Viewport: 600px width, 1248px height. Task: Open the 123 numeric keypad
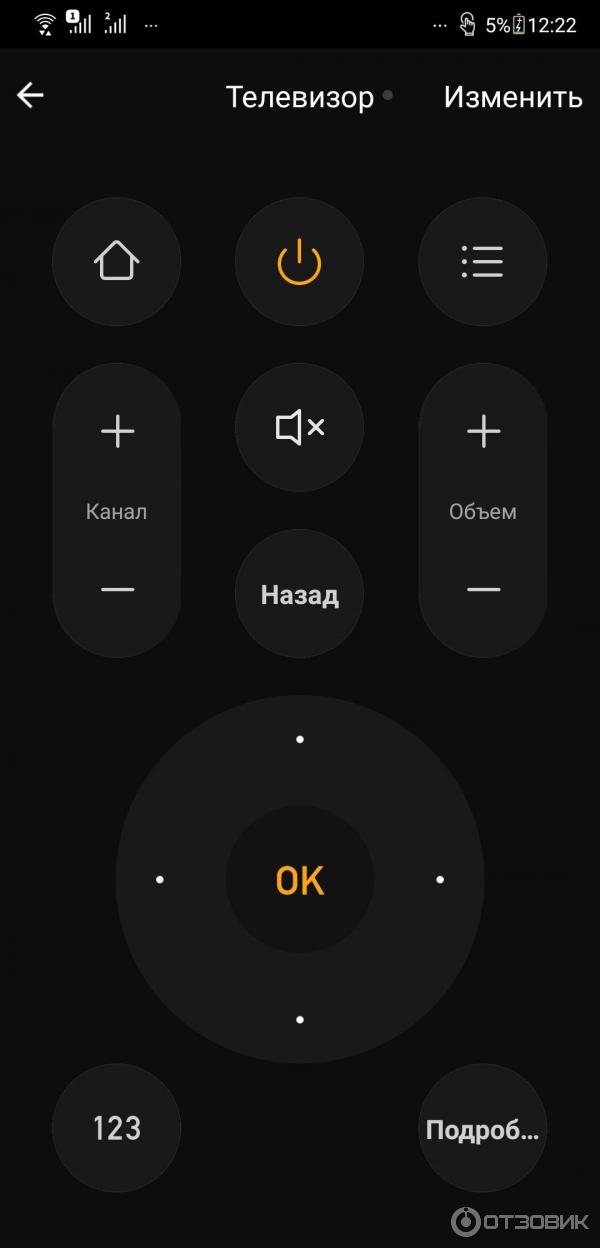point(117,1128)
